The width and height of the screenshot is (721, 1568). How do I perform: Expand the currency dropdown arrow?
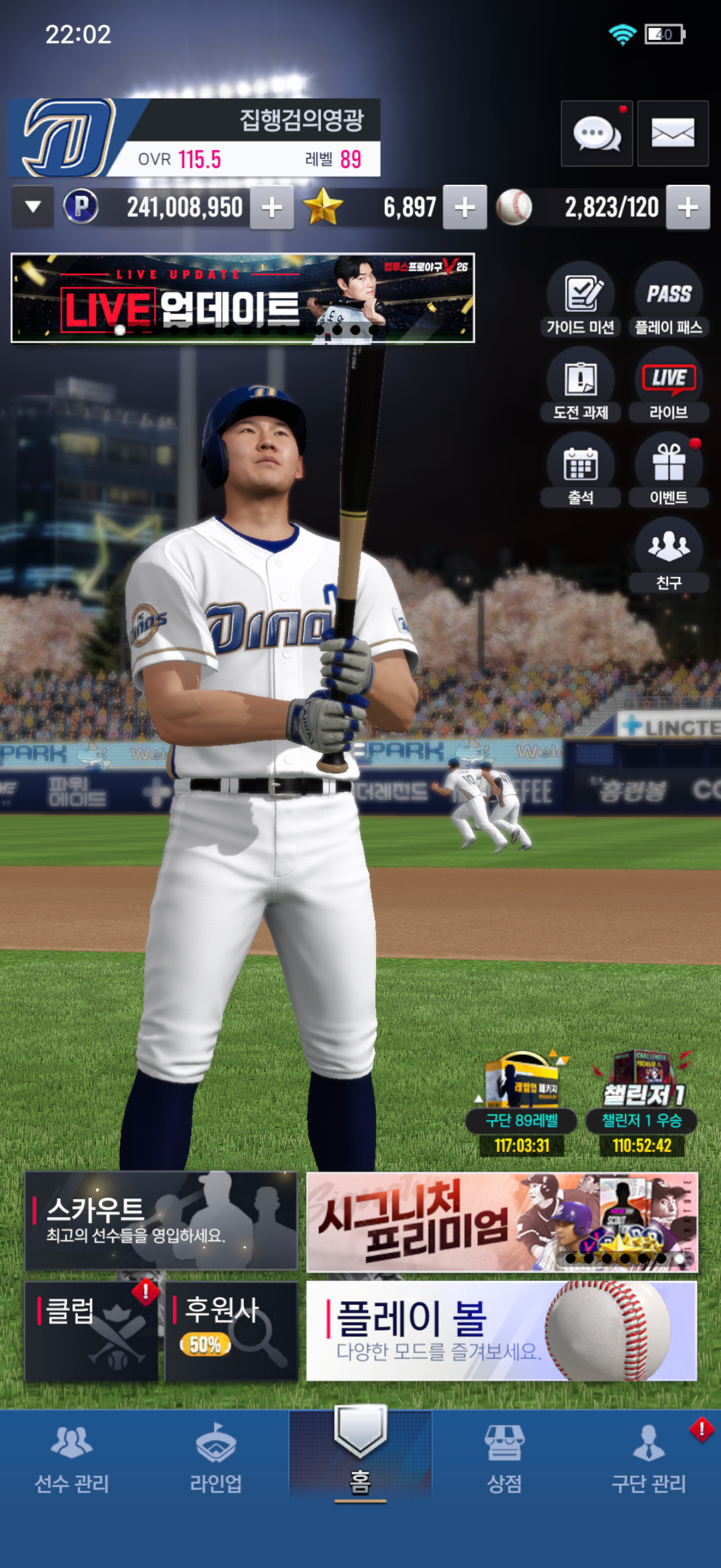tap(33, 207)
